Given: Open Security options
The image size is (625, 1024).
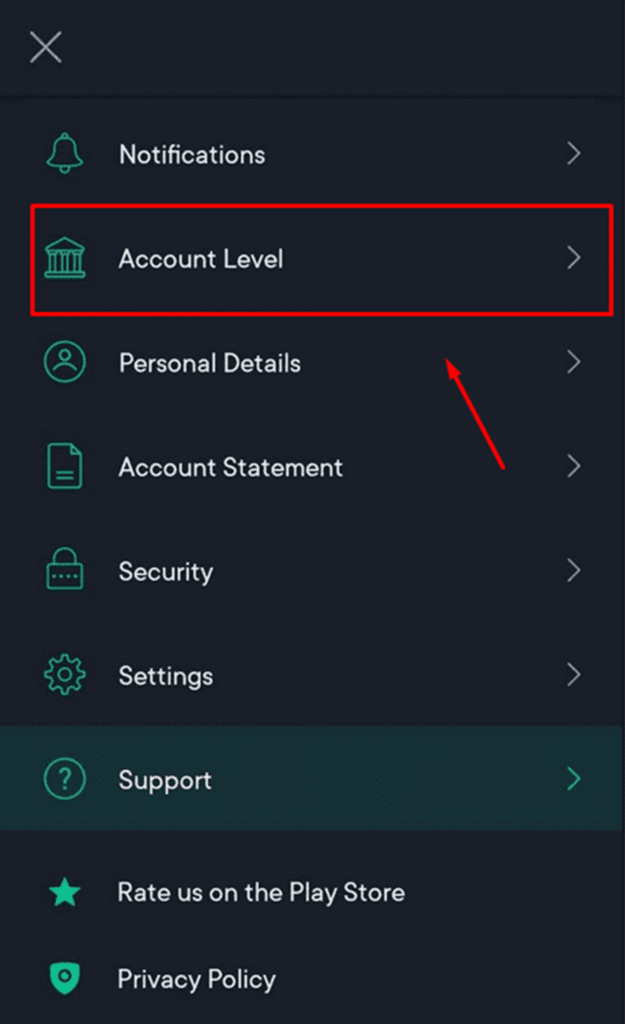Looking at the screenshot, I should (x=312, y=571).
